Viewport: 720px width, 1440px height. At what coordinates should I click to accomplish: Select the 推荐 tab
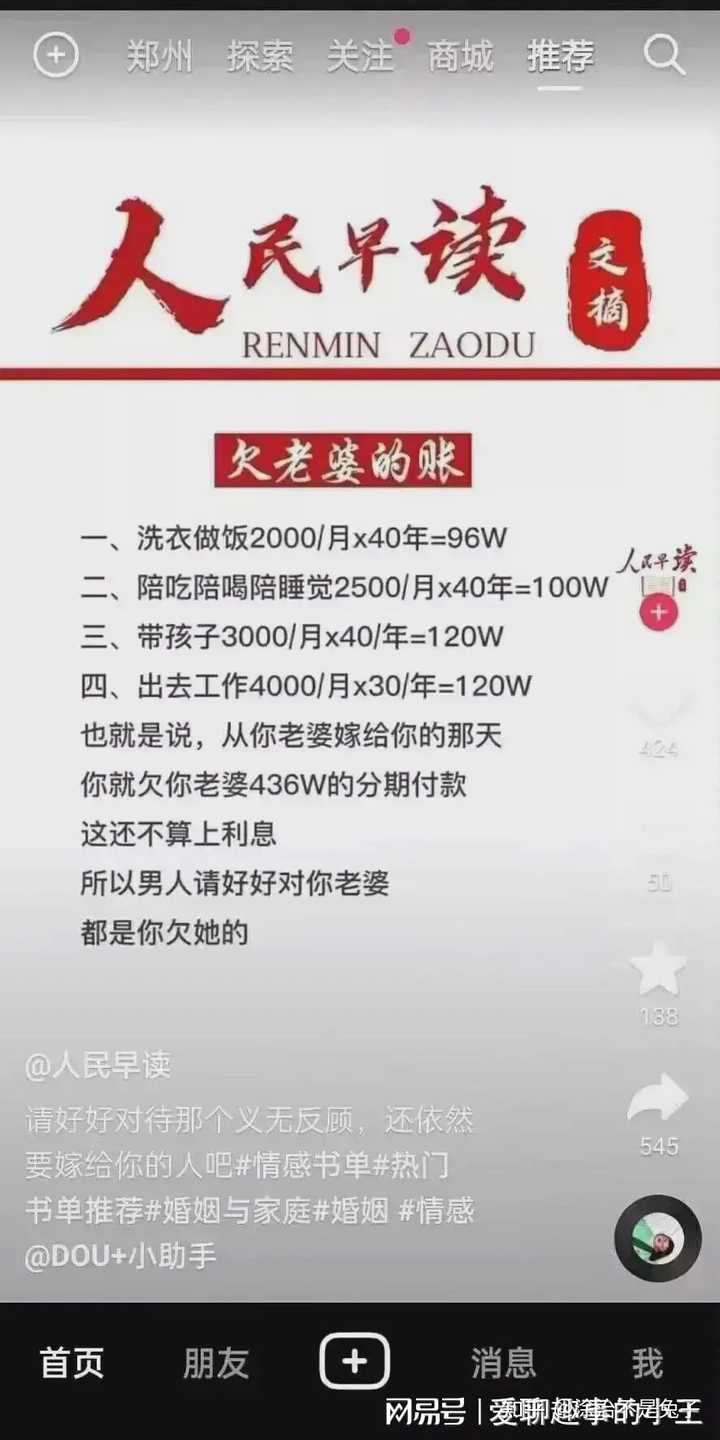[x=560, y=57]
